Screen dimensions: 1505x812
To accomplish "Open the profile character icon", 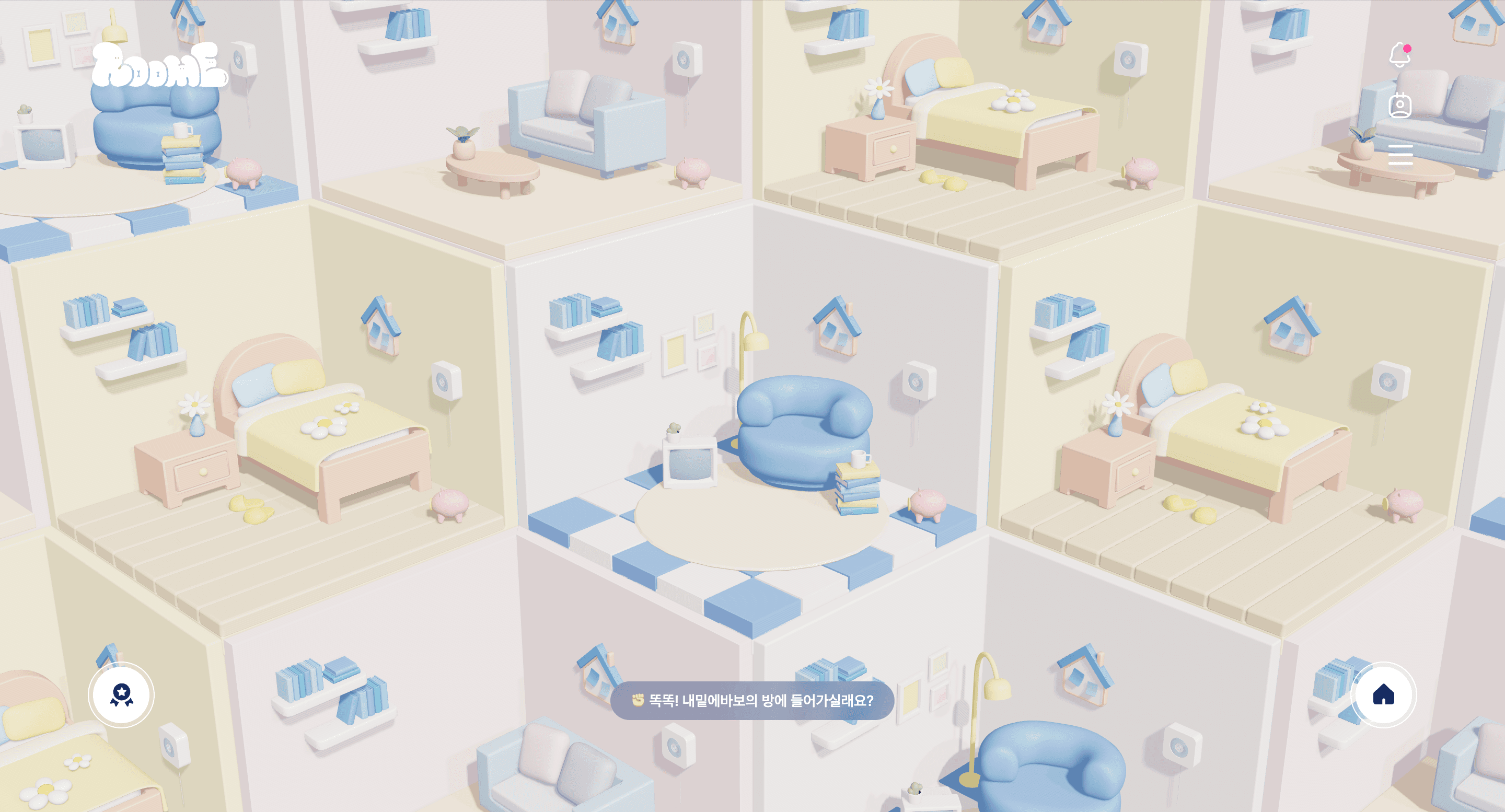I will click(1400, 106).
